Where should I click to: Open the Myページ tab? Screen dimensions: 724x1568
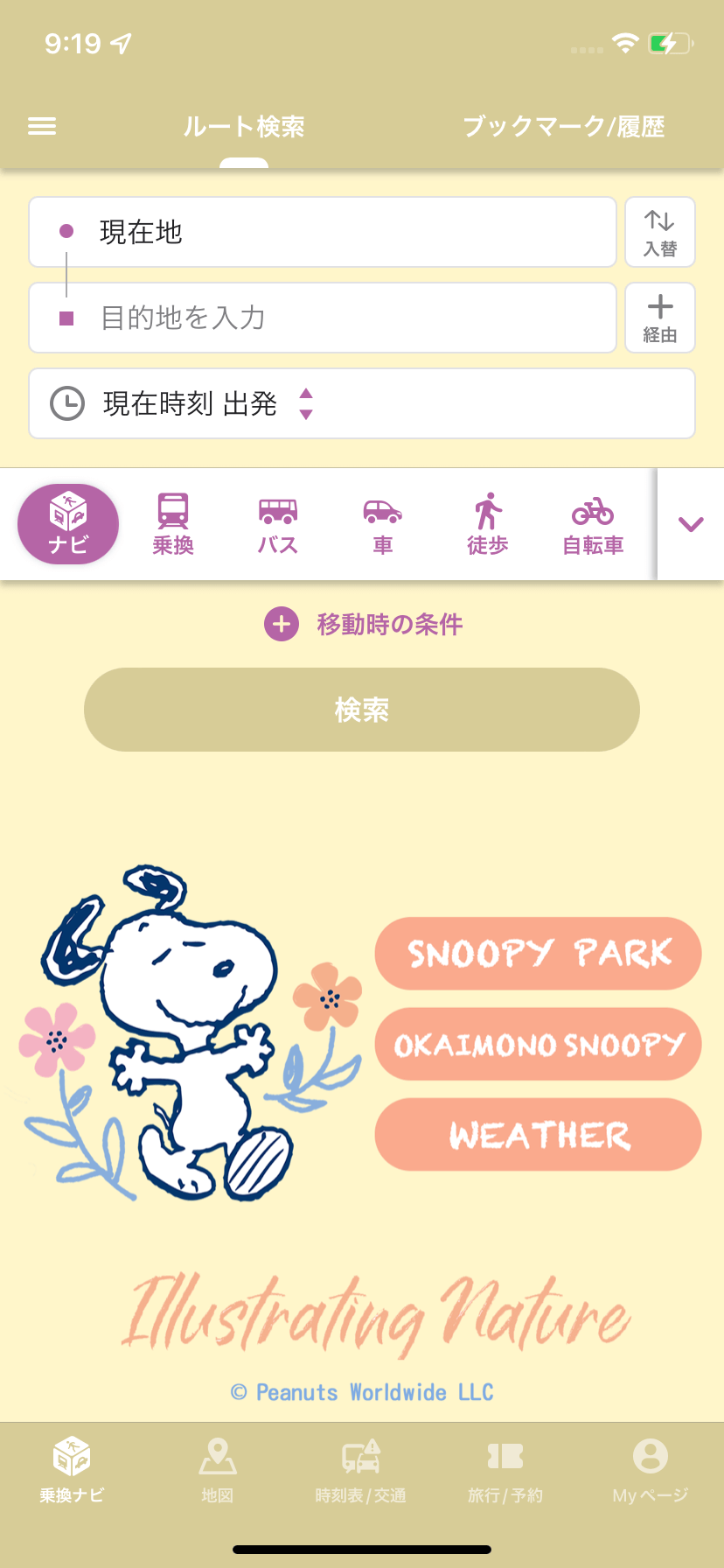pyautogui.click(x=650, y=1471)
